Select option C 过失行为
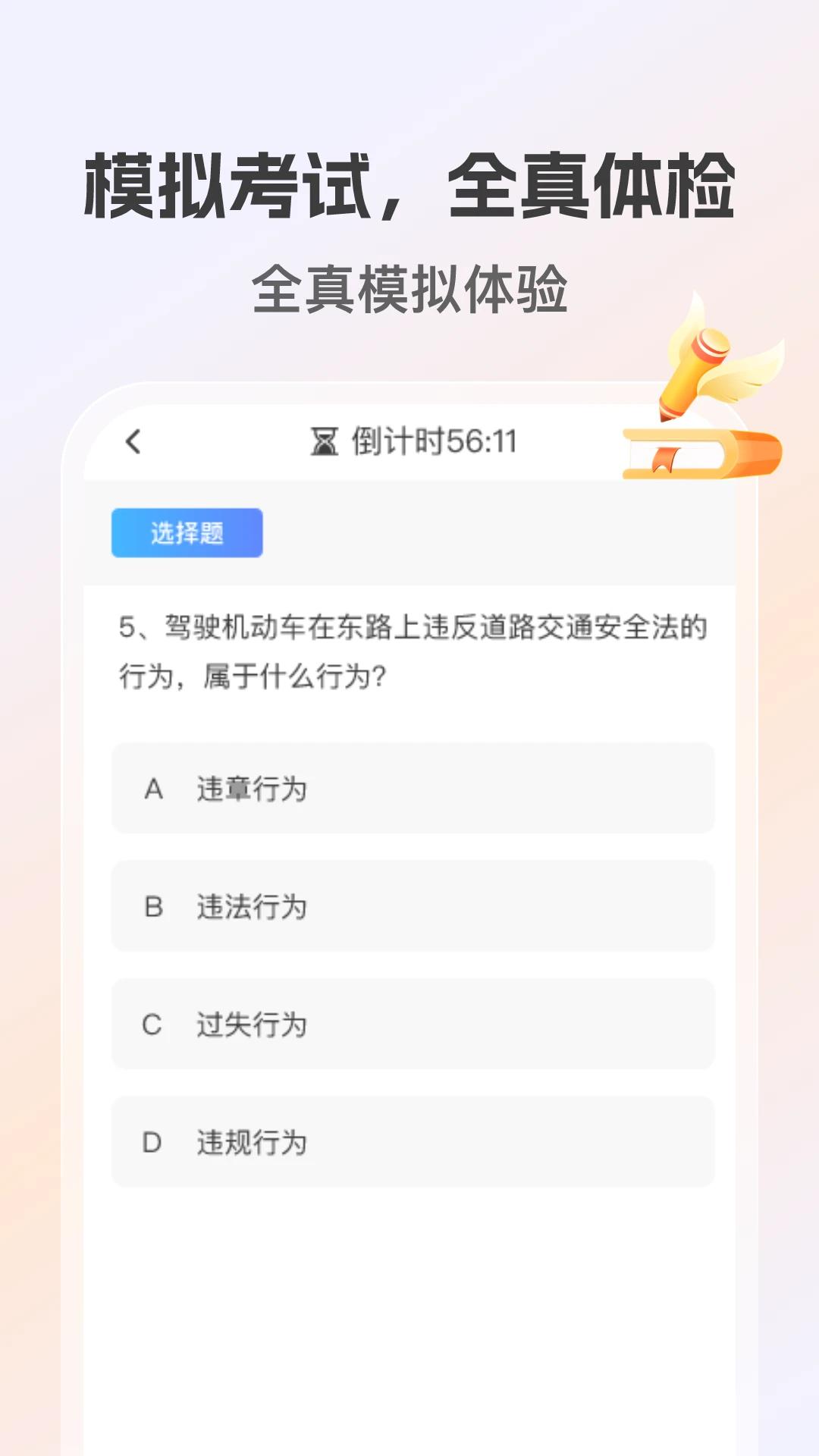819x1456 pixels. pos(413,1025)
